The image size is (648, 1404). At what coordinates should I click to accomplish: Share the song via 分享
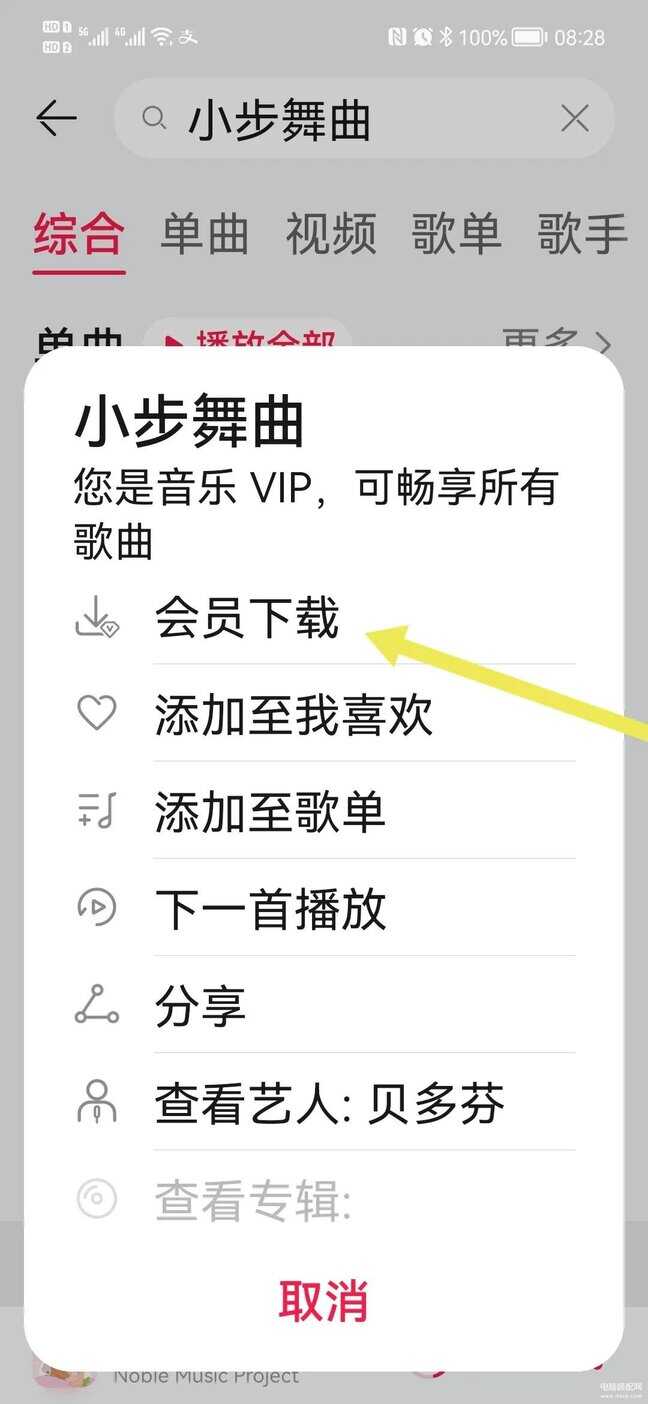200,1006
